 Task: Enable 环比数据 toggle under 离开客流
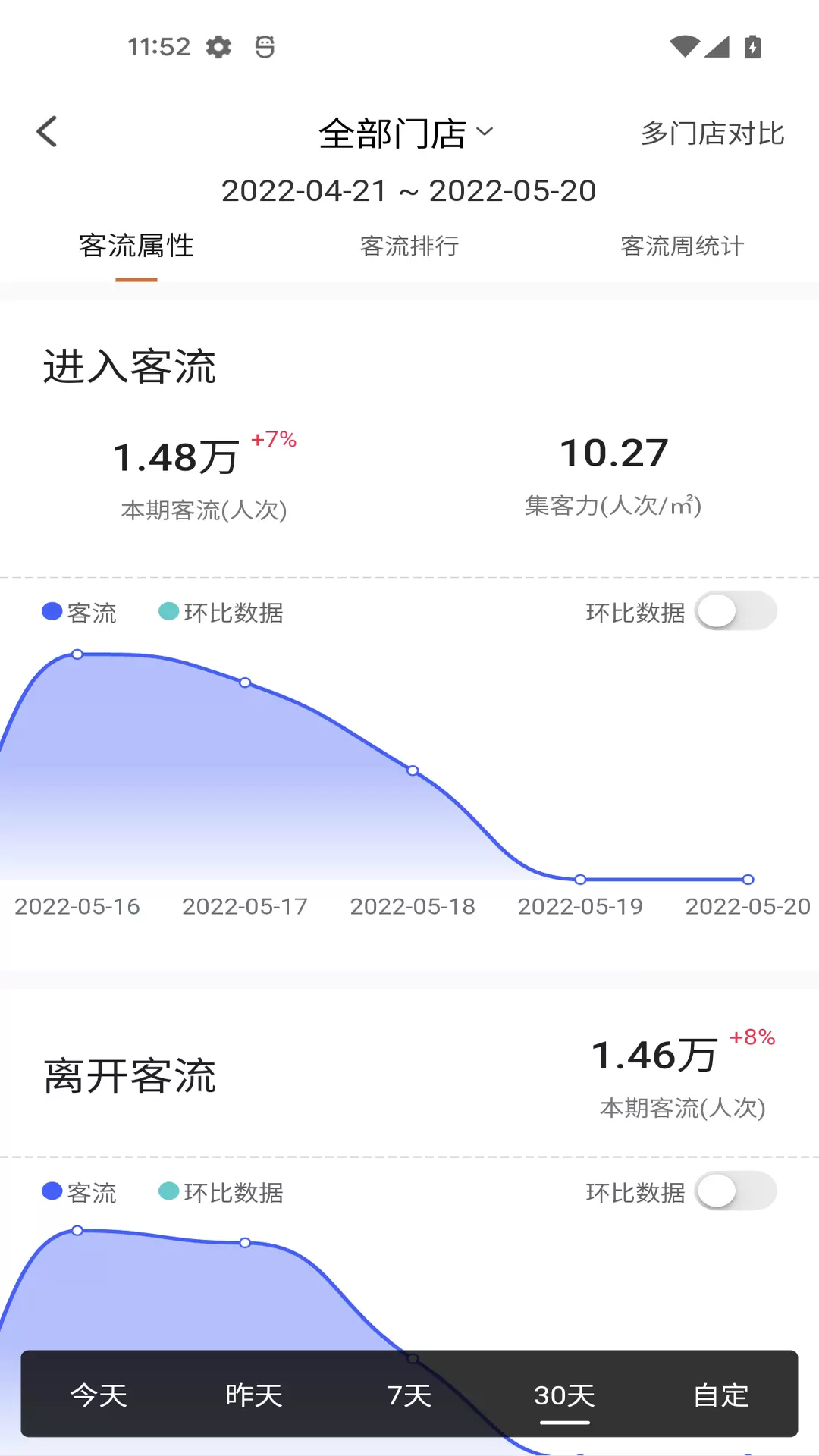736,1191
